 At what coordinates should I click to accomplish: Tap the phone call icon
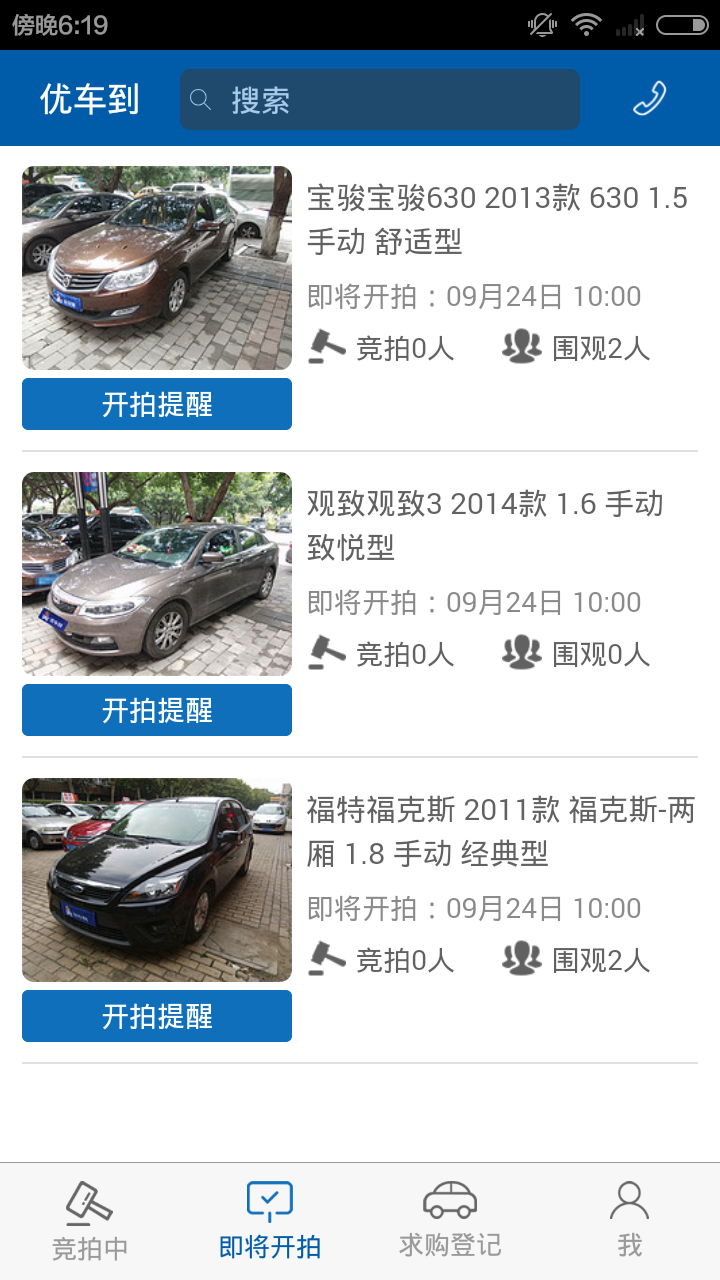coord(650,98)
